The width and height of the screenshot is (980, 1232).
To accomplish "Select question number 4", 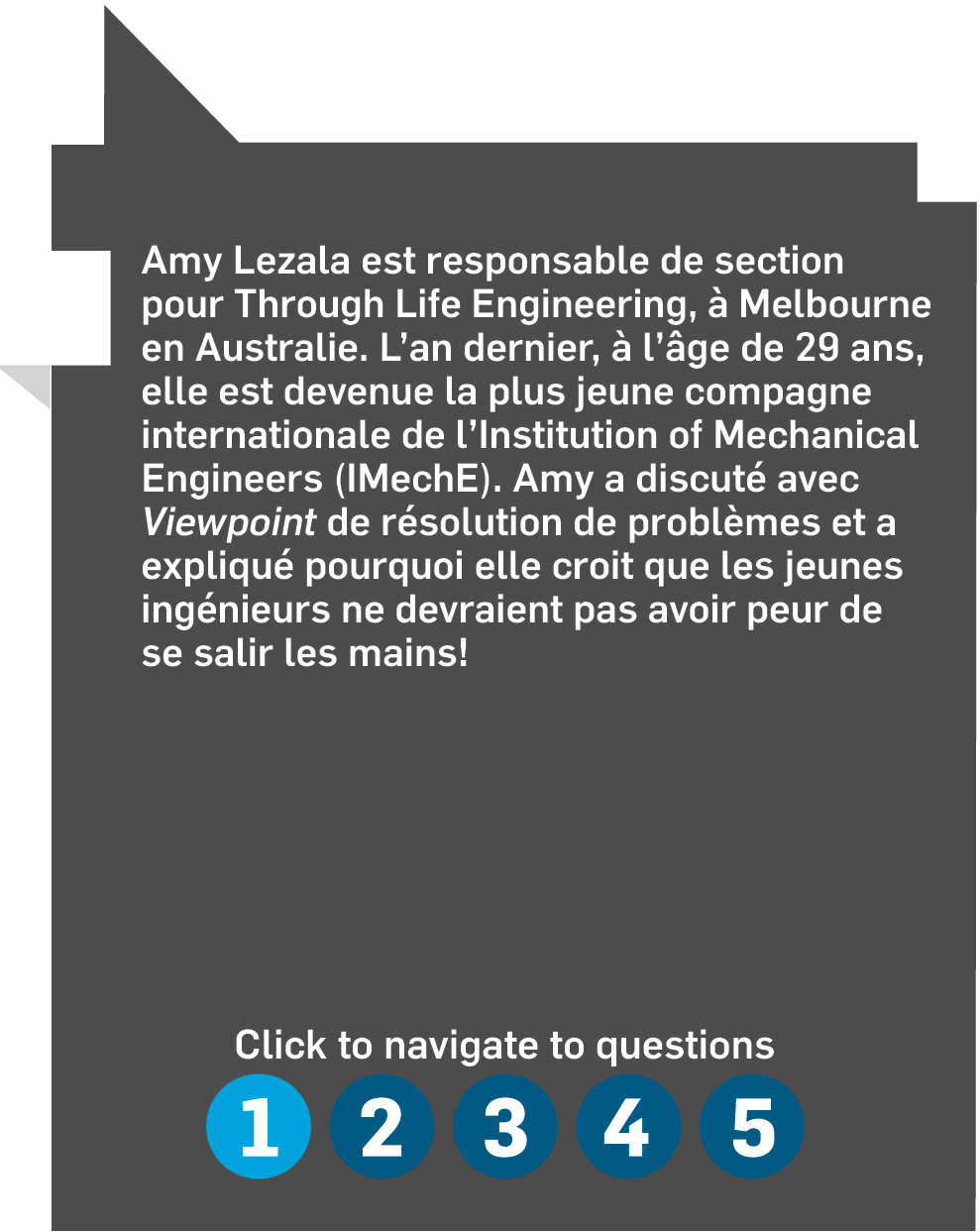I will 628,1127.
